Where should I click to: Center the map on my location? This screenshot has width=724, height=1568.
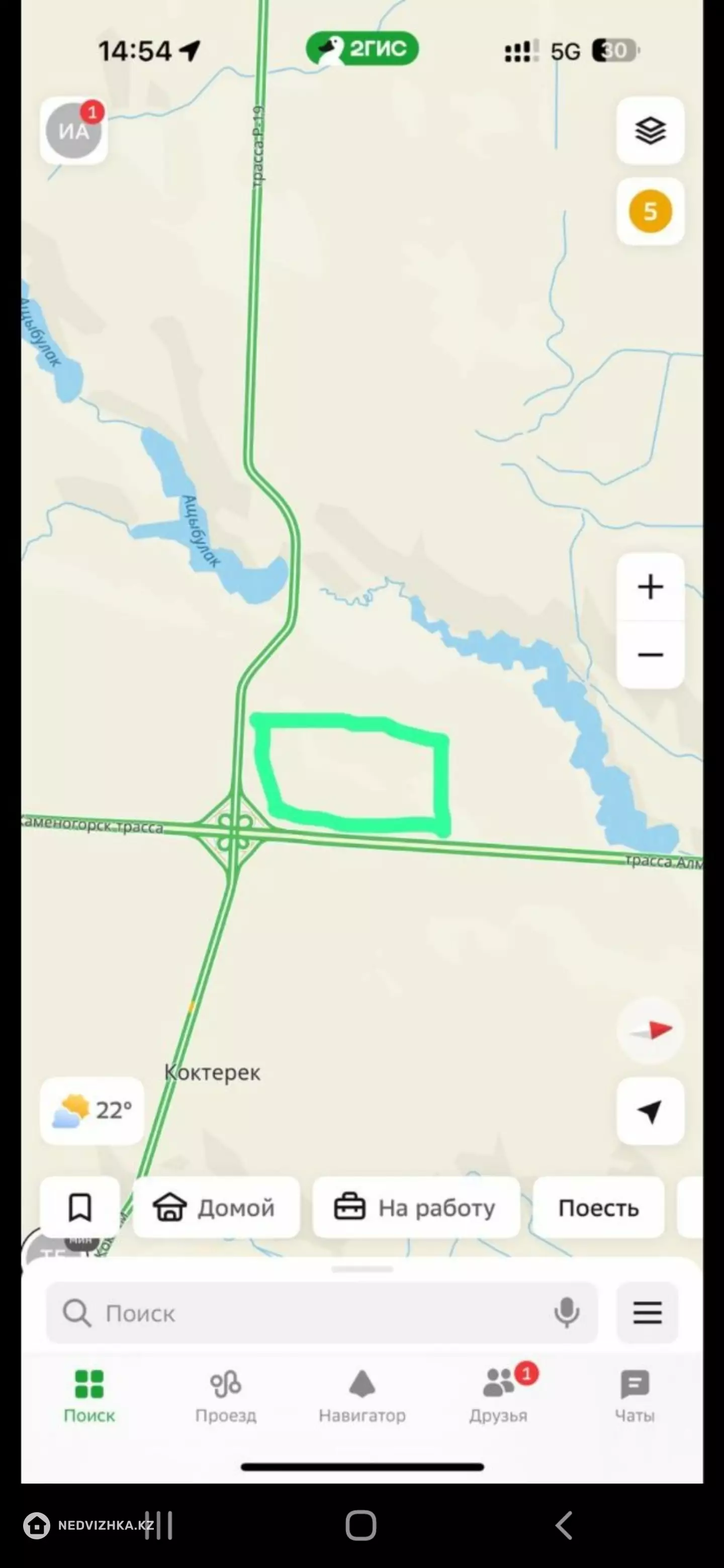650,1112
